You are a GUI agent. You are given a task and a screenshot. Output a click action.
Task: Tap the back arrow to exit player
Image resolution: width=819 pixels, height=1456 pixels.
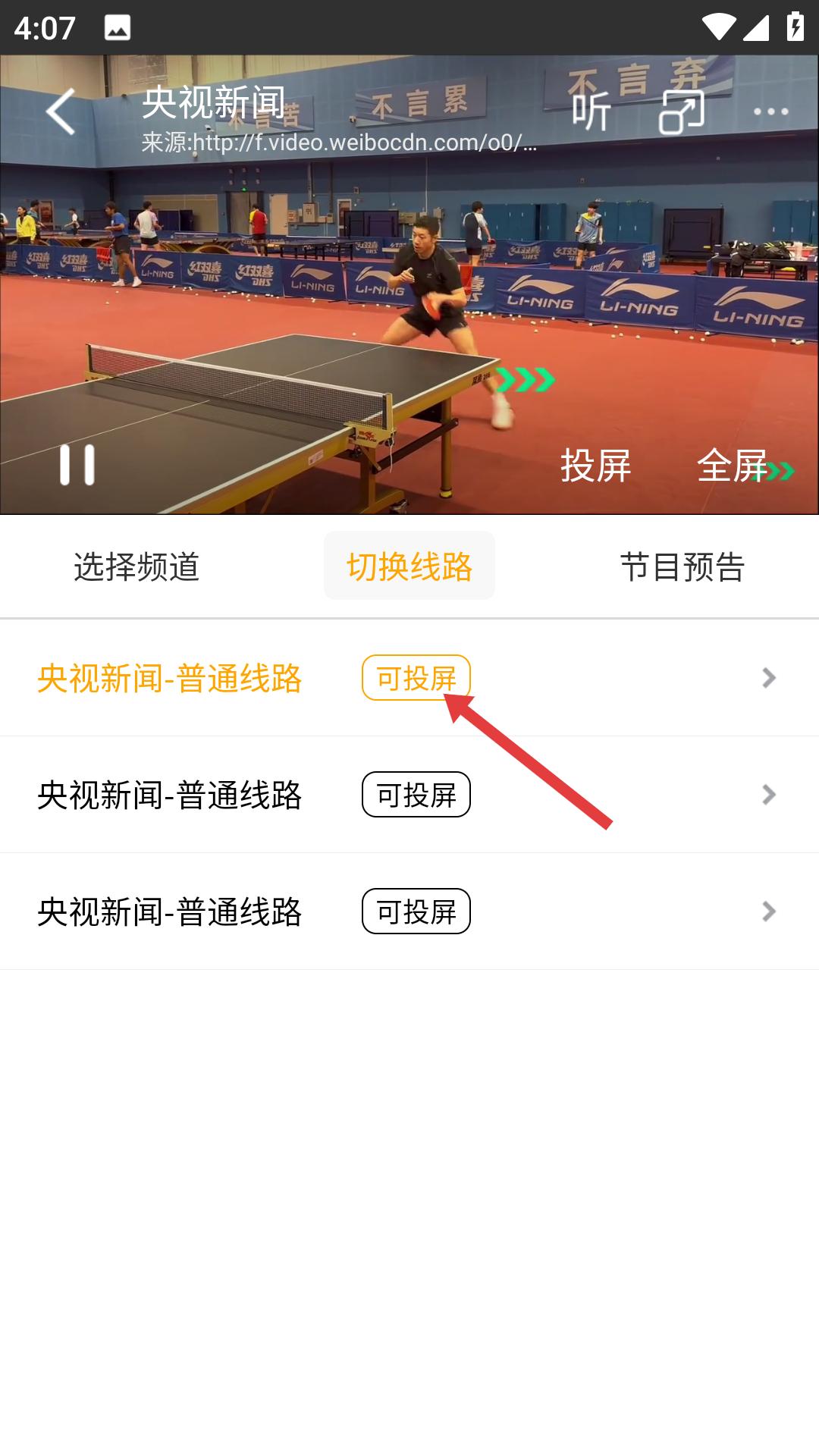point(59,111)
